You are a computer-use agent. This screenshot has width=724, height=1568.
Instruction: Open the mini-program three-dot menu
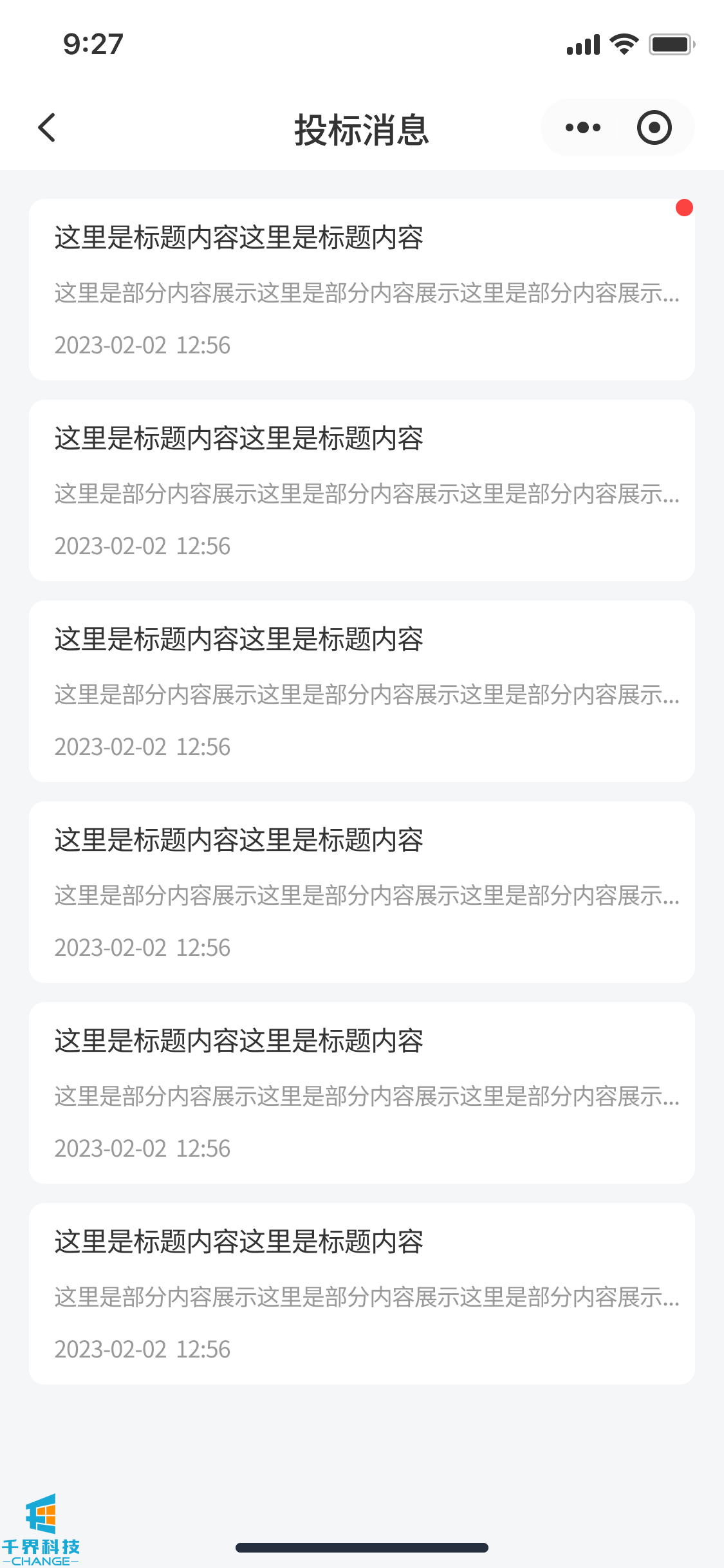click(x=582, y=127)
